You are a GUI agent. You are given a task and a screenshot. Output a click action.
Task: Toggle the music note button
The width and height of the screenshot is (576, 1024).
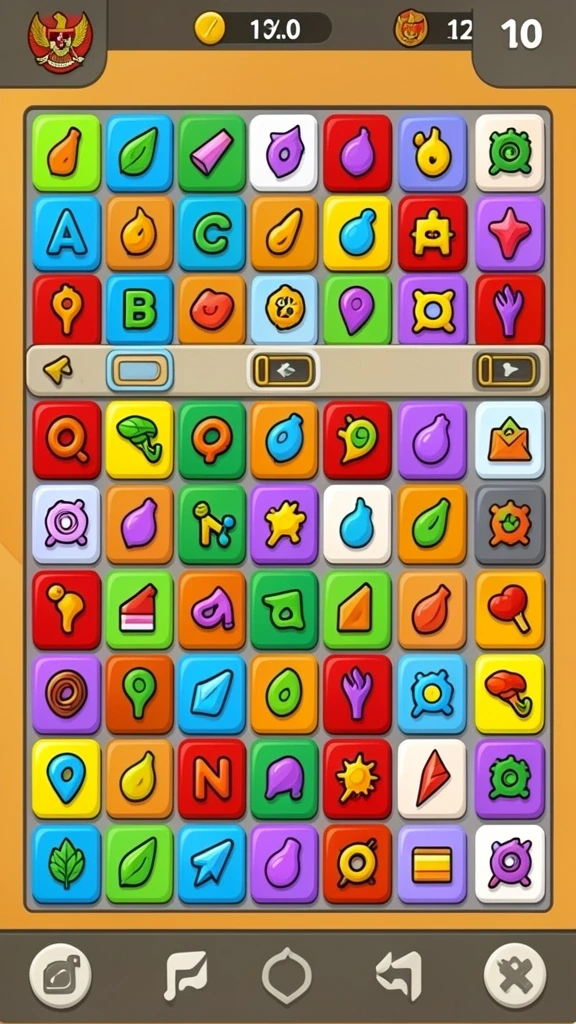(185, 976)
